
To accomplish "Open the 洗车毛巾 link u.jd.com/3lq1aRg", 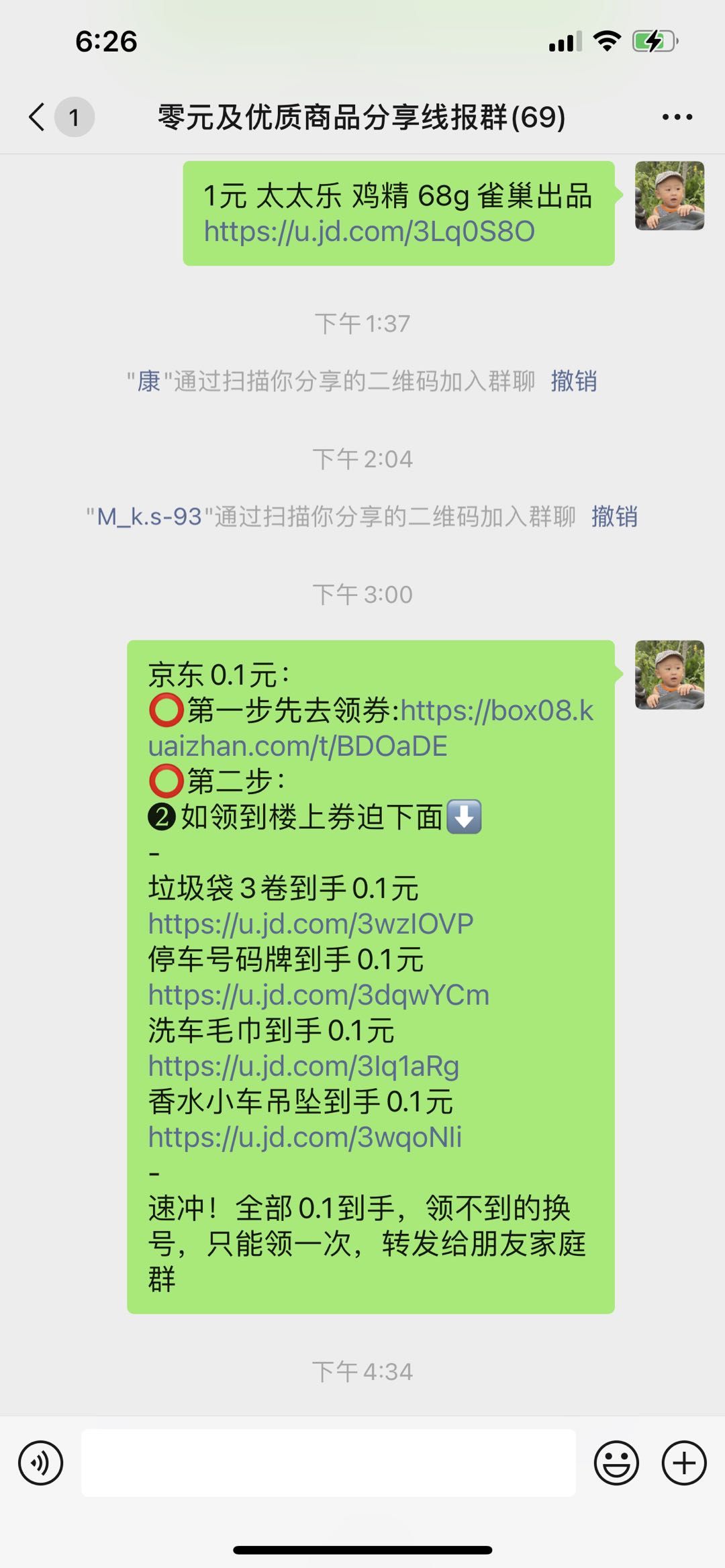I will (303, 1067).
